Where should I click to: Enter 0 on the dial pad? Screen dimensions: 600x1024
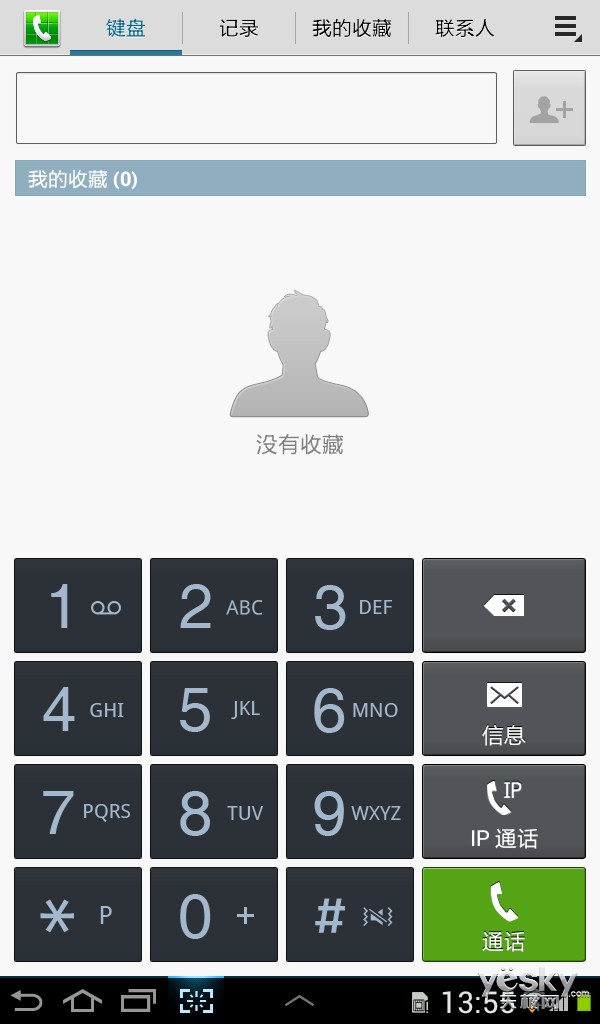pyautogui.click(x=213, y=915)
